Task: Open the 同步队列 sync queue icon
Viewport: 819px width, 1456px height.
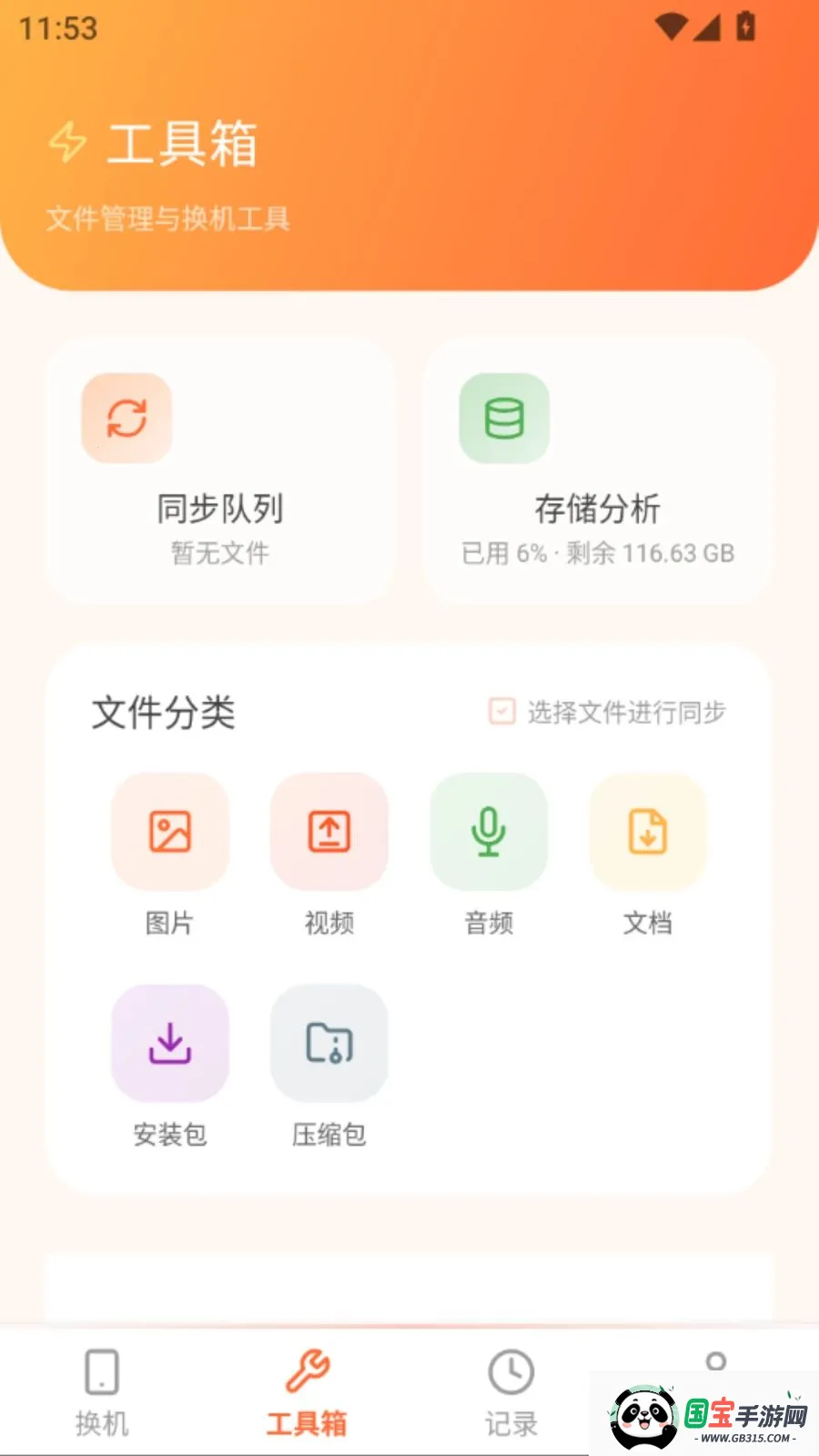Action: 126,420
